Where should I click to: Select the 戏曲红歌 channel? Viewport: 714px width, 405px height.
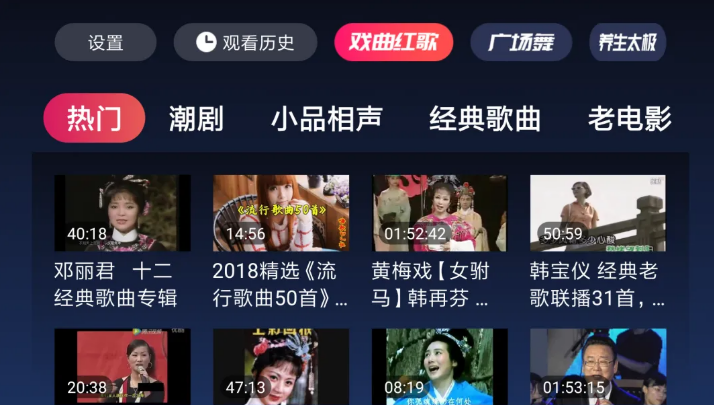pyautogui.click(x=393, y=42)
